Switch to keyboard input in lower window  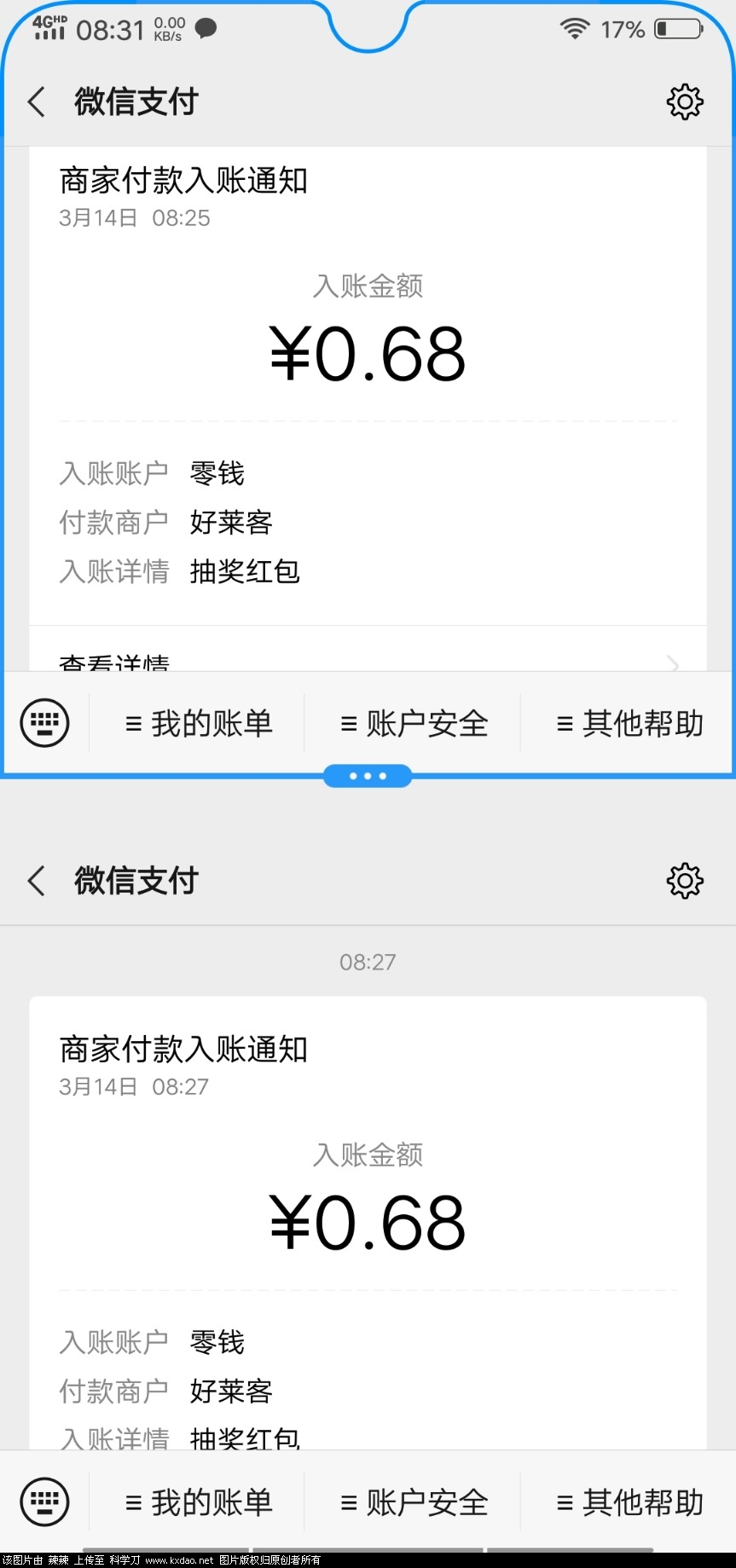click(44, 1502)
